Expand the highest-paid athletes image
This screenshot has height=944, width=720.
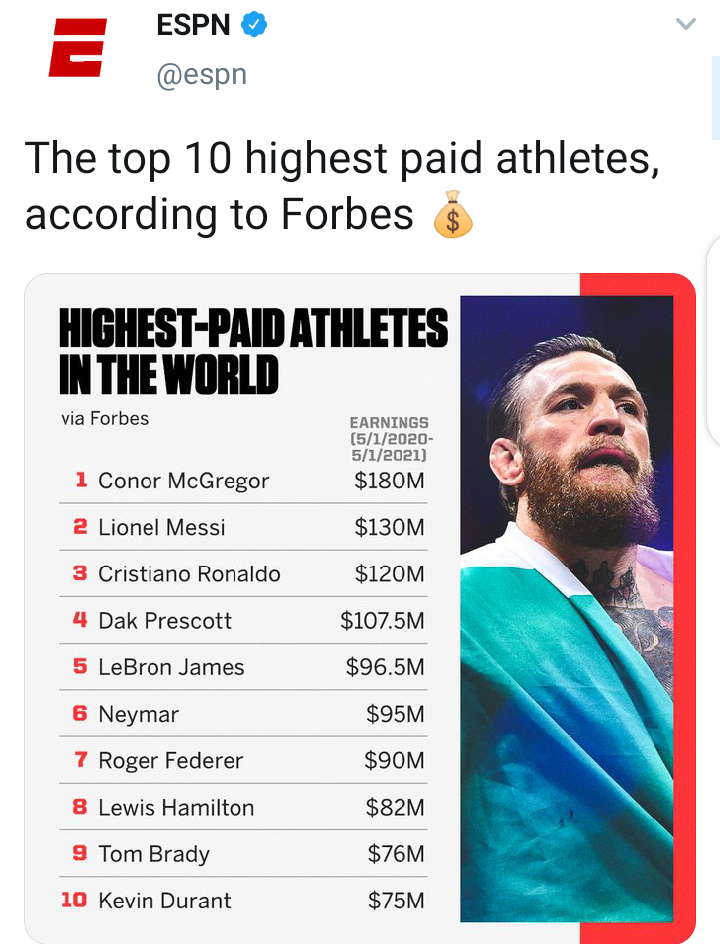(360, 608)
